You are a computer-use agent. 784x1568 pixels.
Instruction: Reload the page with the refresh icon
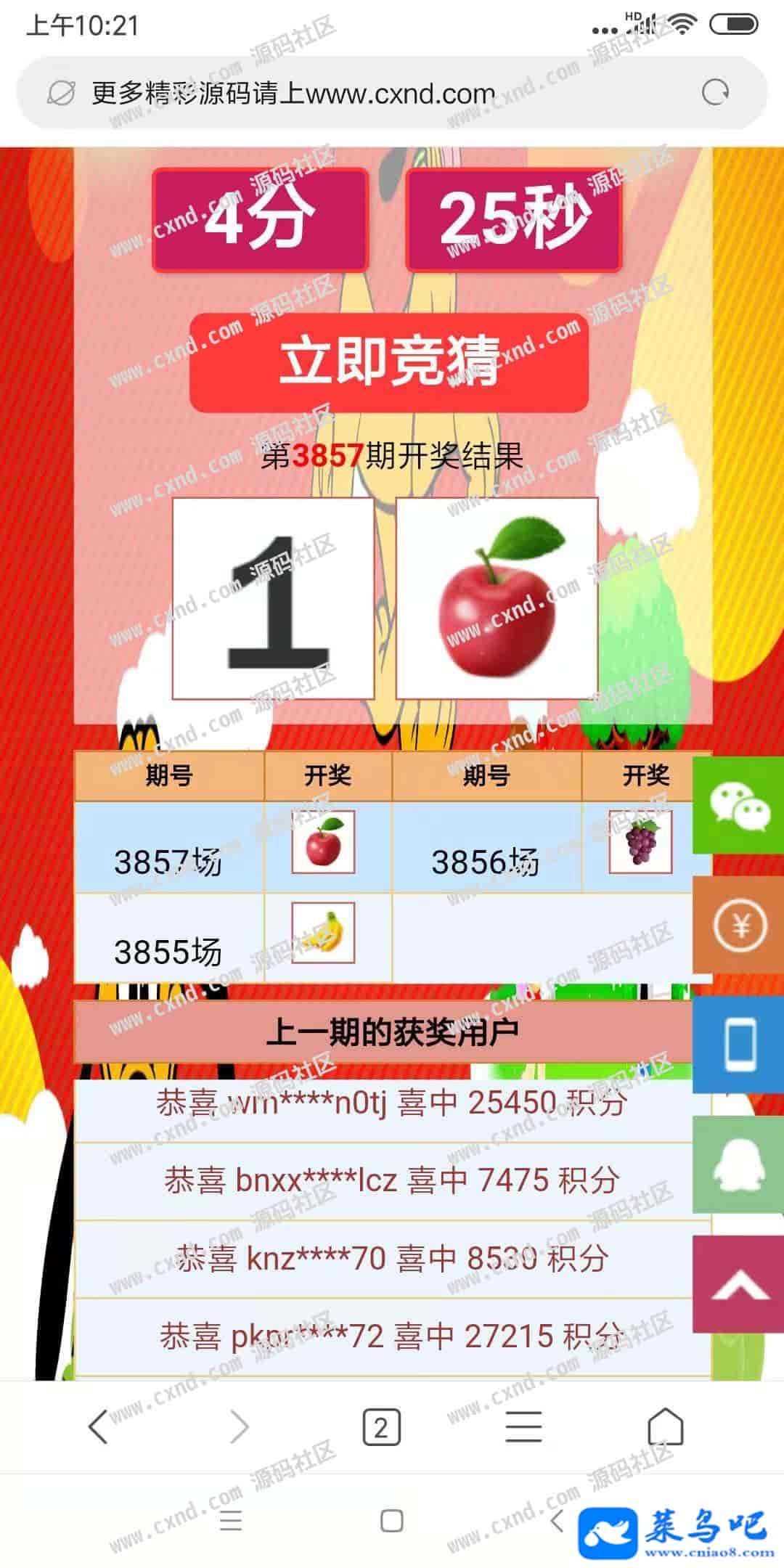[715, 93]
